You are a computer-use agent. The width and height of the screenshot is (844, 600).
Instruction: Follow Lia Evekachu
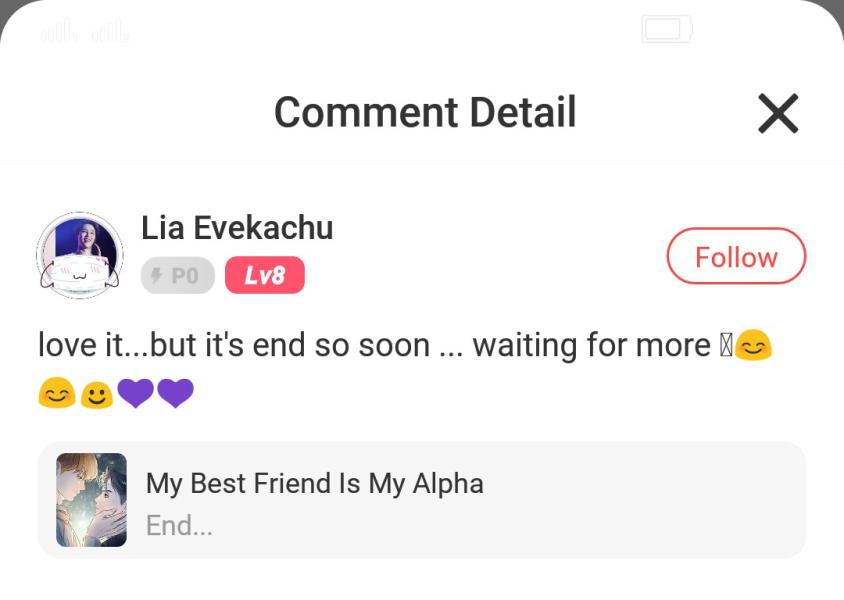tap(735, 257)
